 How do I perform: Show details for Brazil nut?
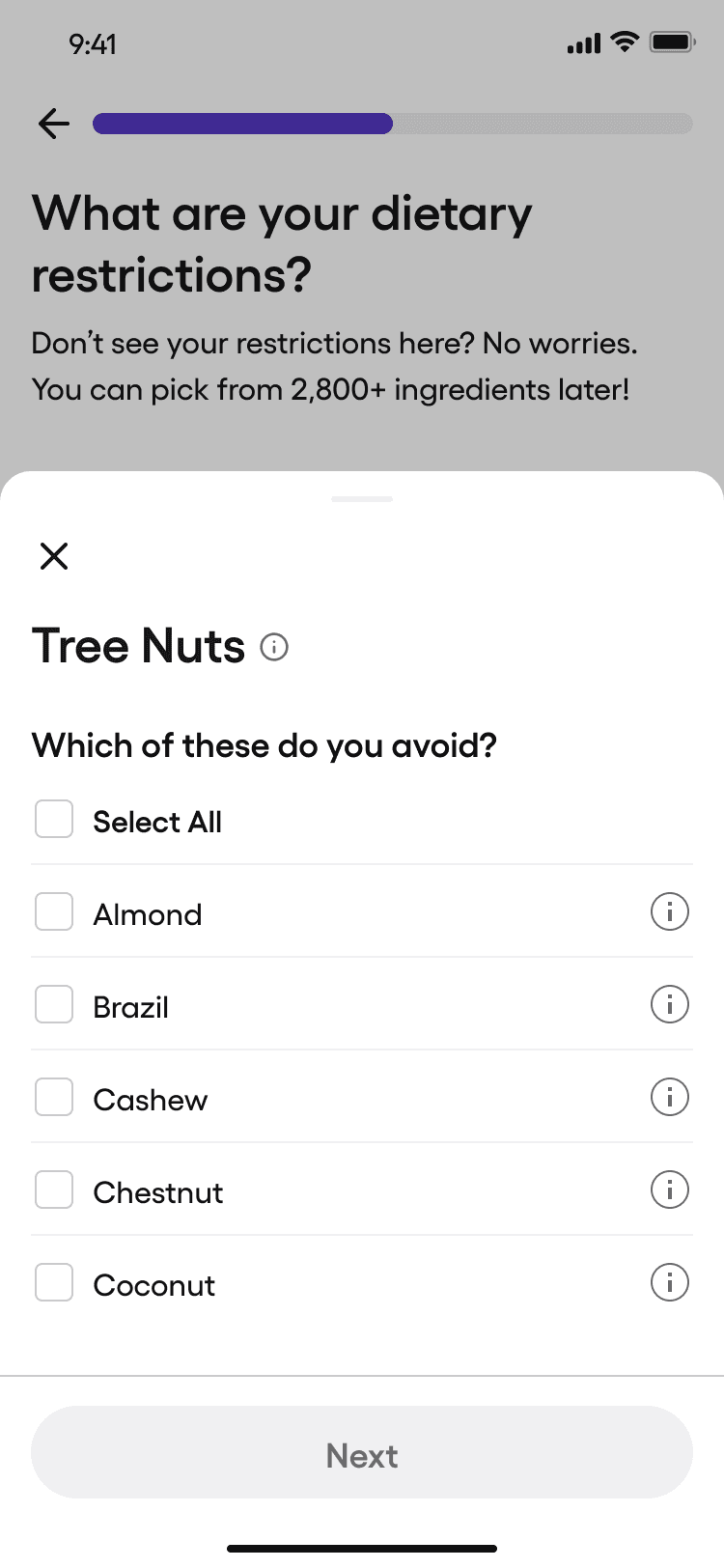[670, 1004]
